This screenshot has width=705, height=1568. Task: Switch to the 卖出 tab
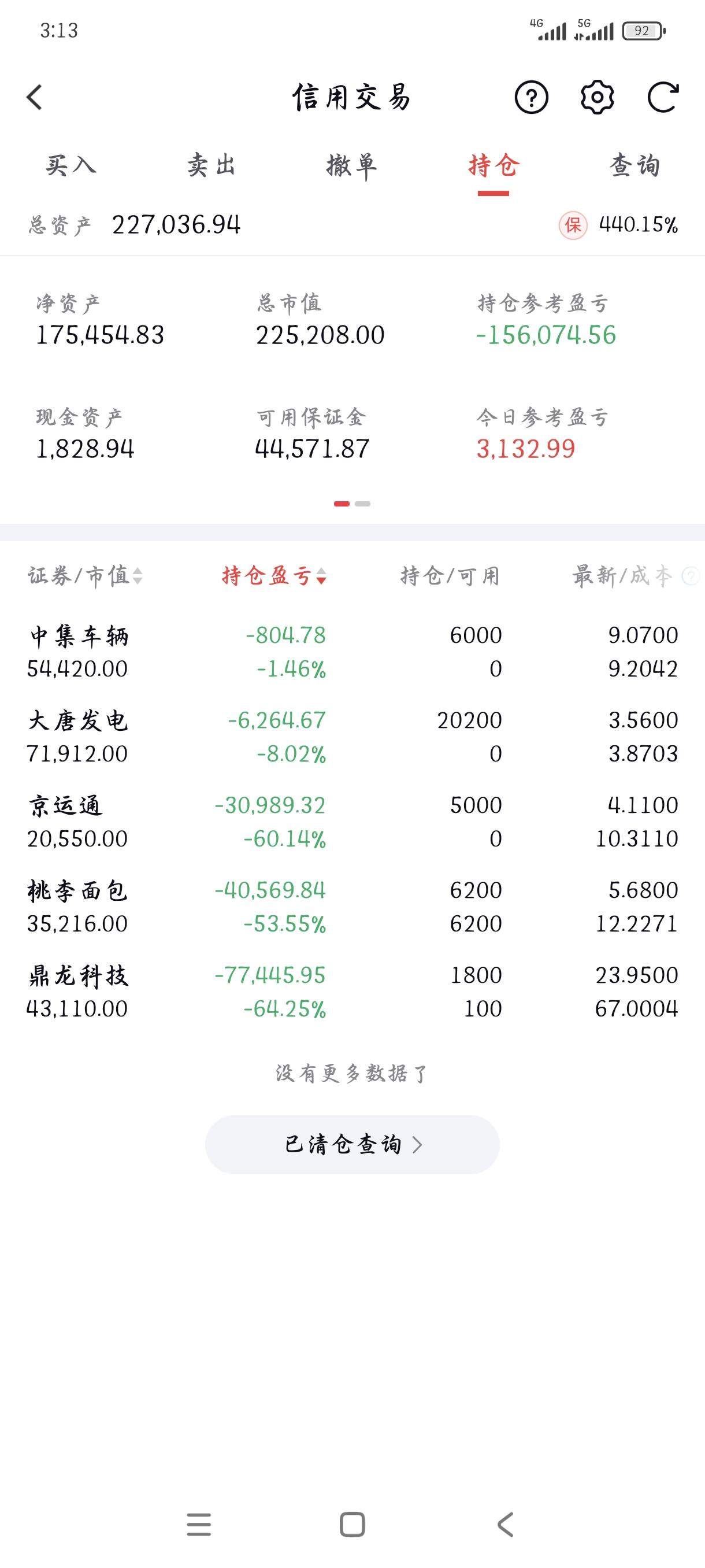(211, 165)
